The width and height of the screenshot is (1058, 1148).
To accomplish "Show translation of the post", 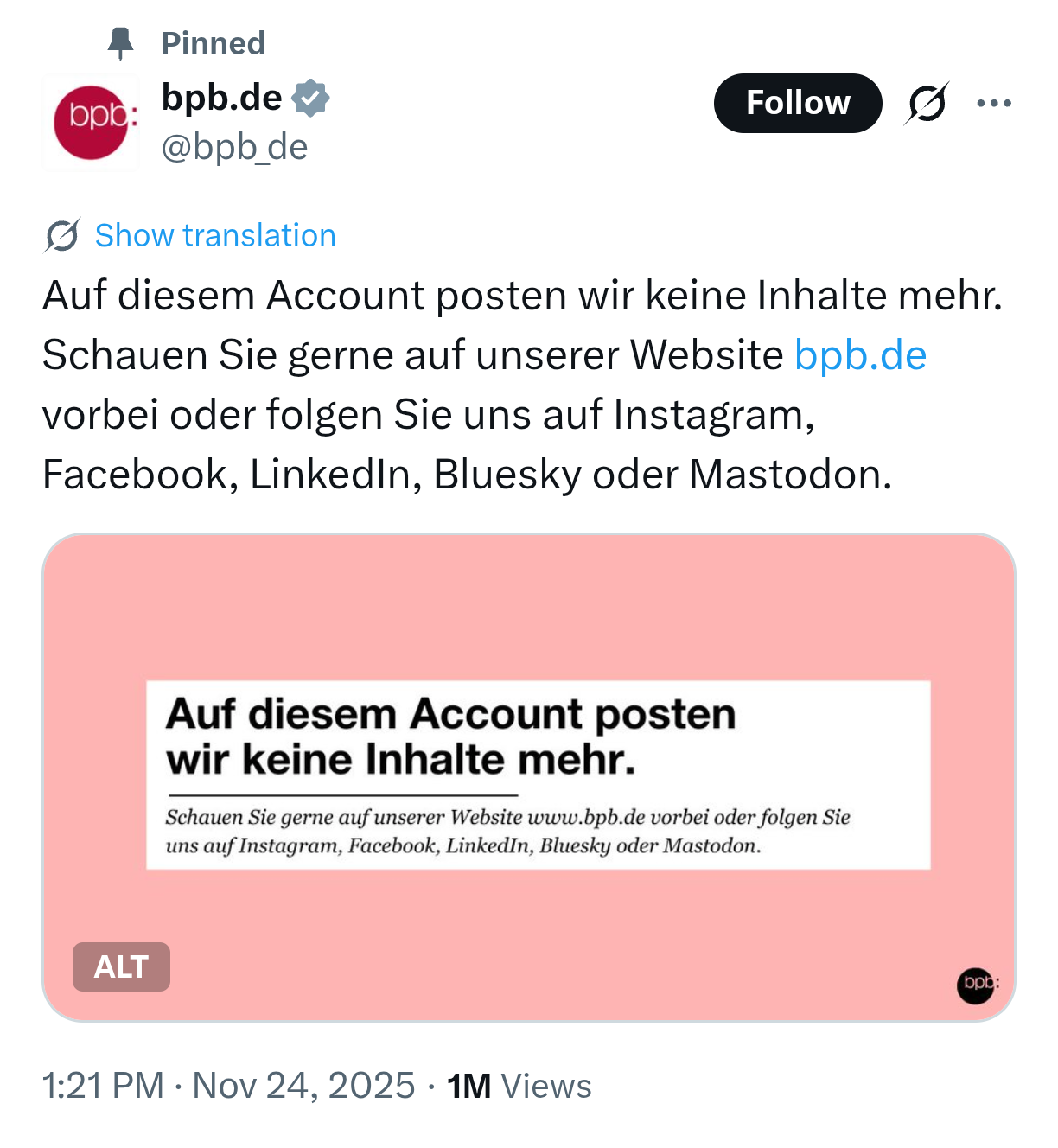I will click(214, 235).
